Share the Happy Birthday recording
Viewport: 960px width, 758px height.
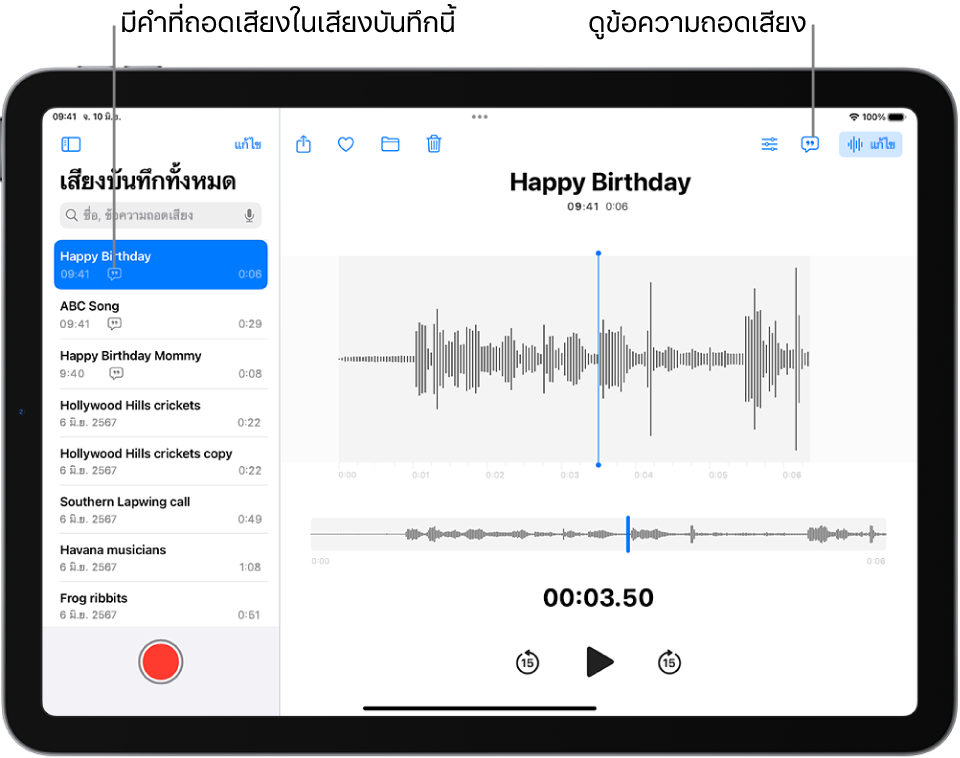tap(304, 145)
